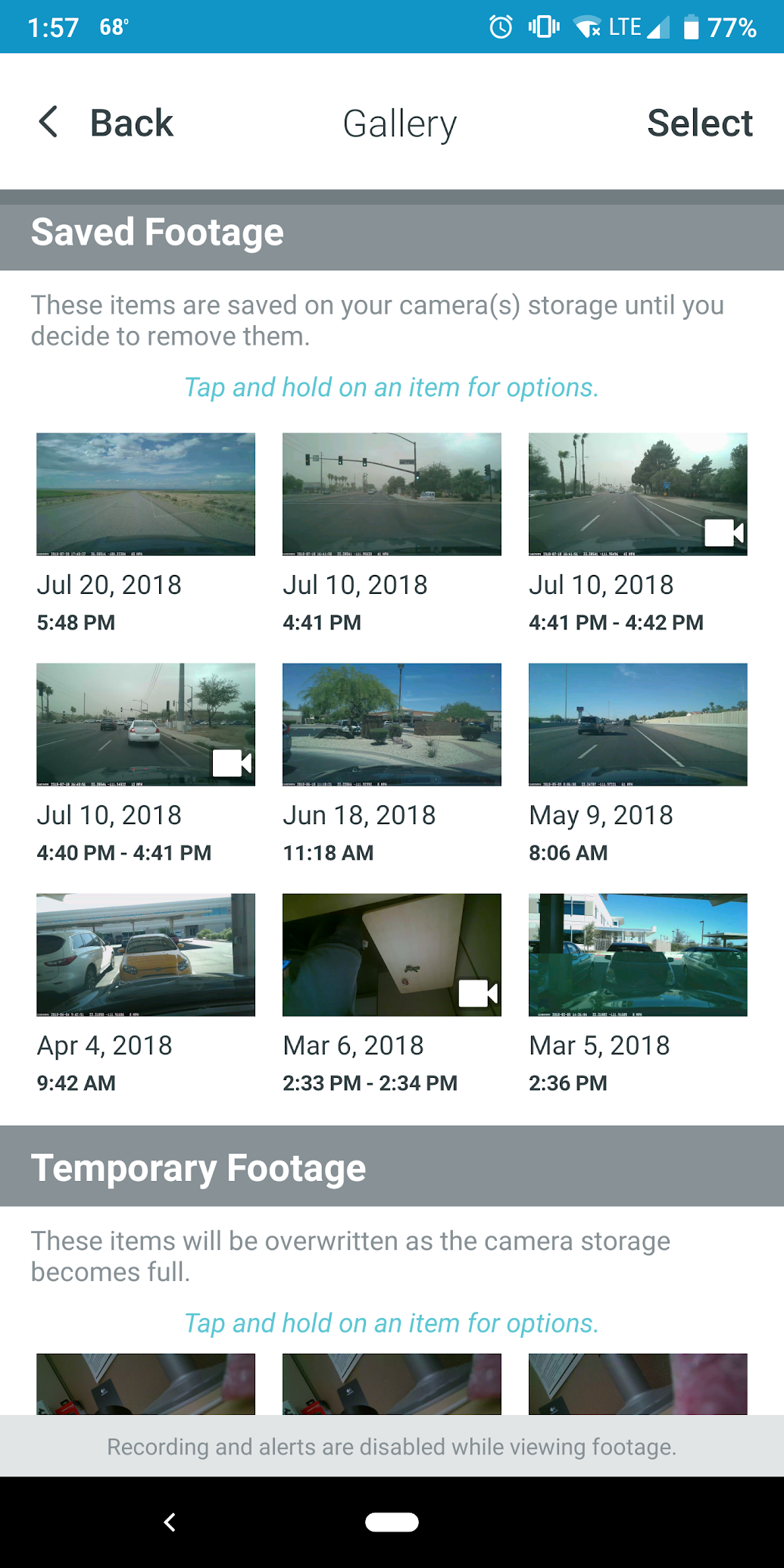784x1568 pixels.
Task: Play the Mar 6, 2018 2:33 PM video
Action: pyautogui.click(x=392, y=954)
